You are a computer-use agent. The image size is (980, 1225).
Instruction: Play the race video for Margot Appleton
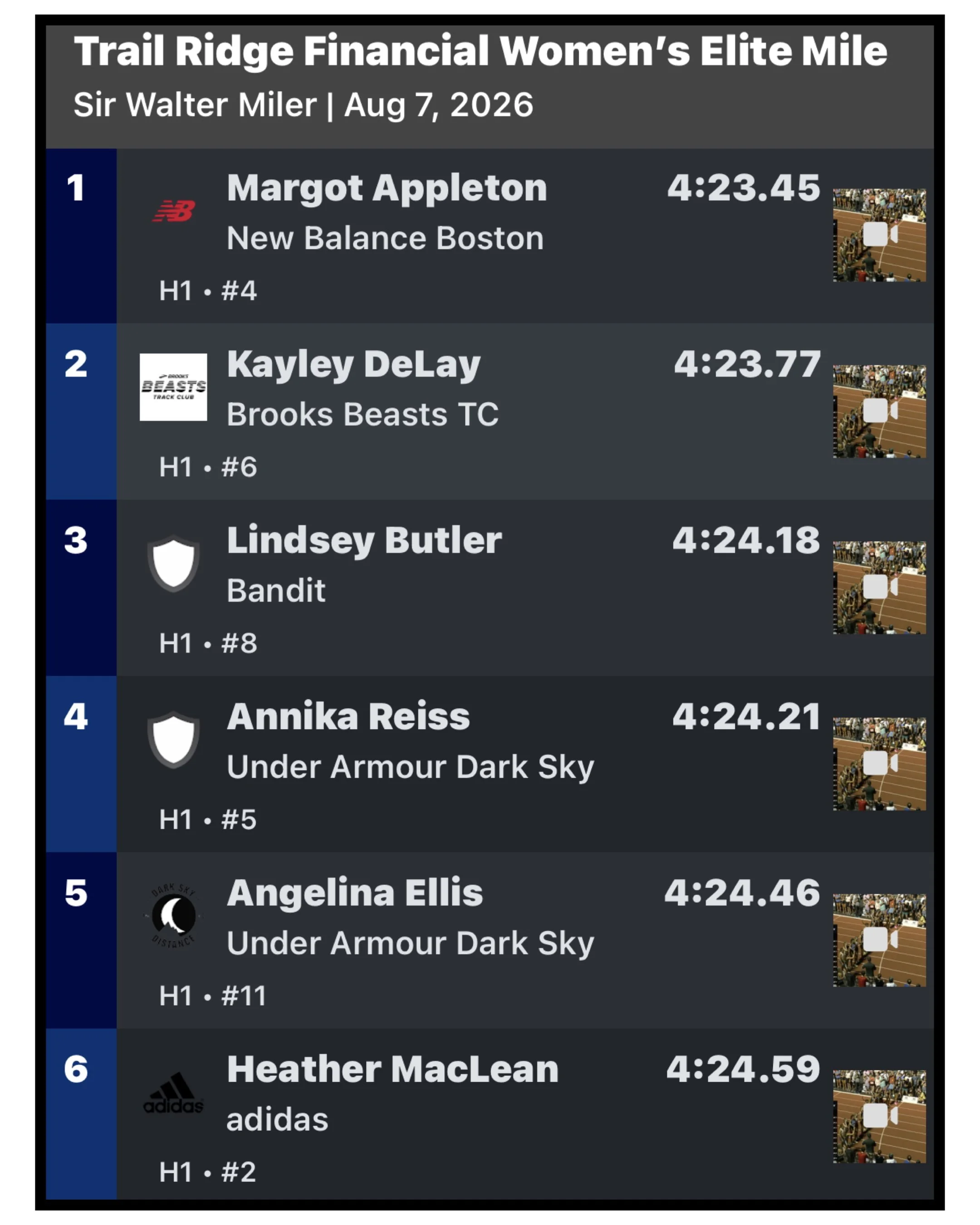(x=879, y=235)
